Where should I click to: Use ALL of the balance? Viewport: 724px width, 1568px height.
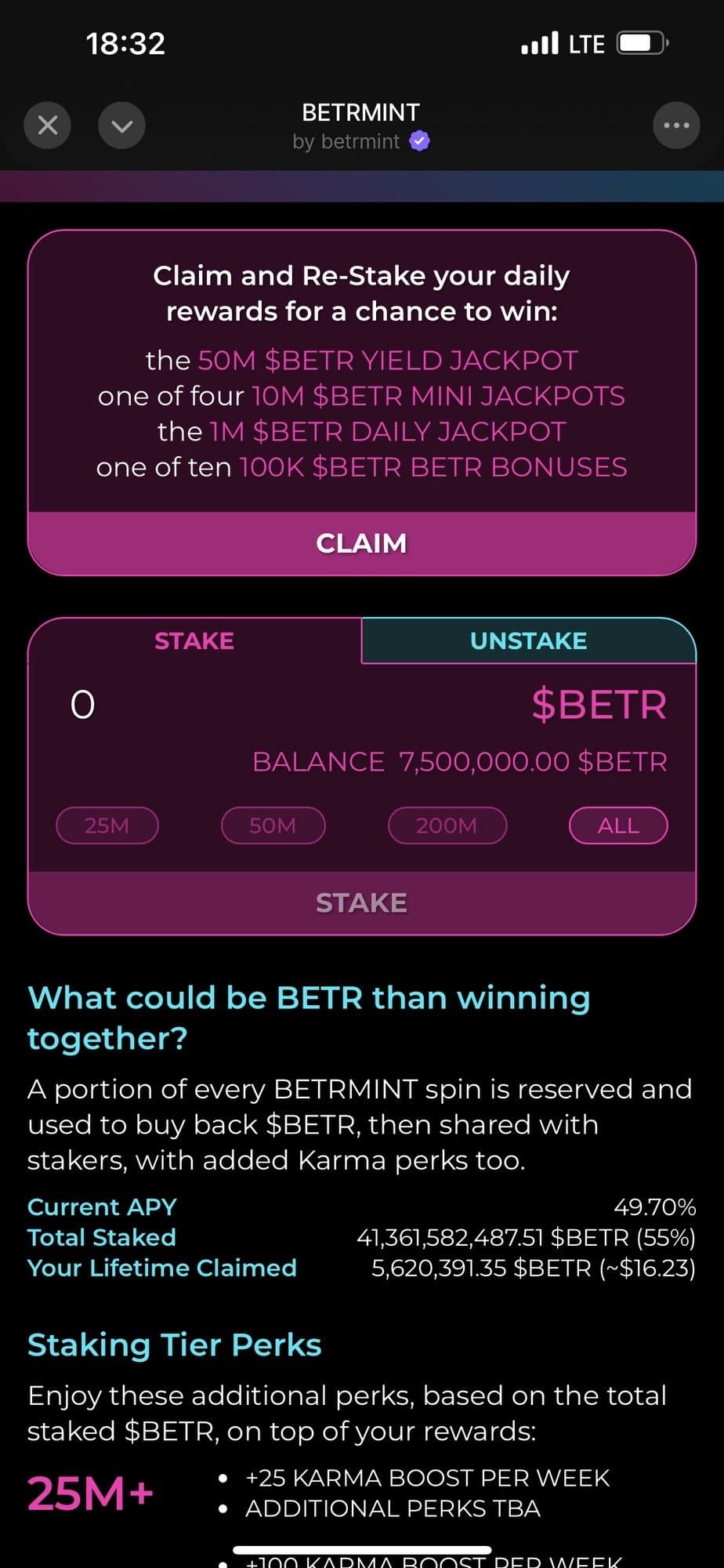pos(617,826)
